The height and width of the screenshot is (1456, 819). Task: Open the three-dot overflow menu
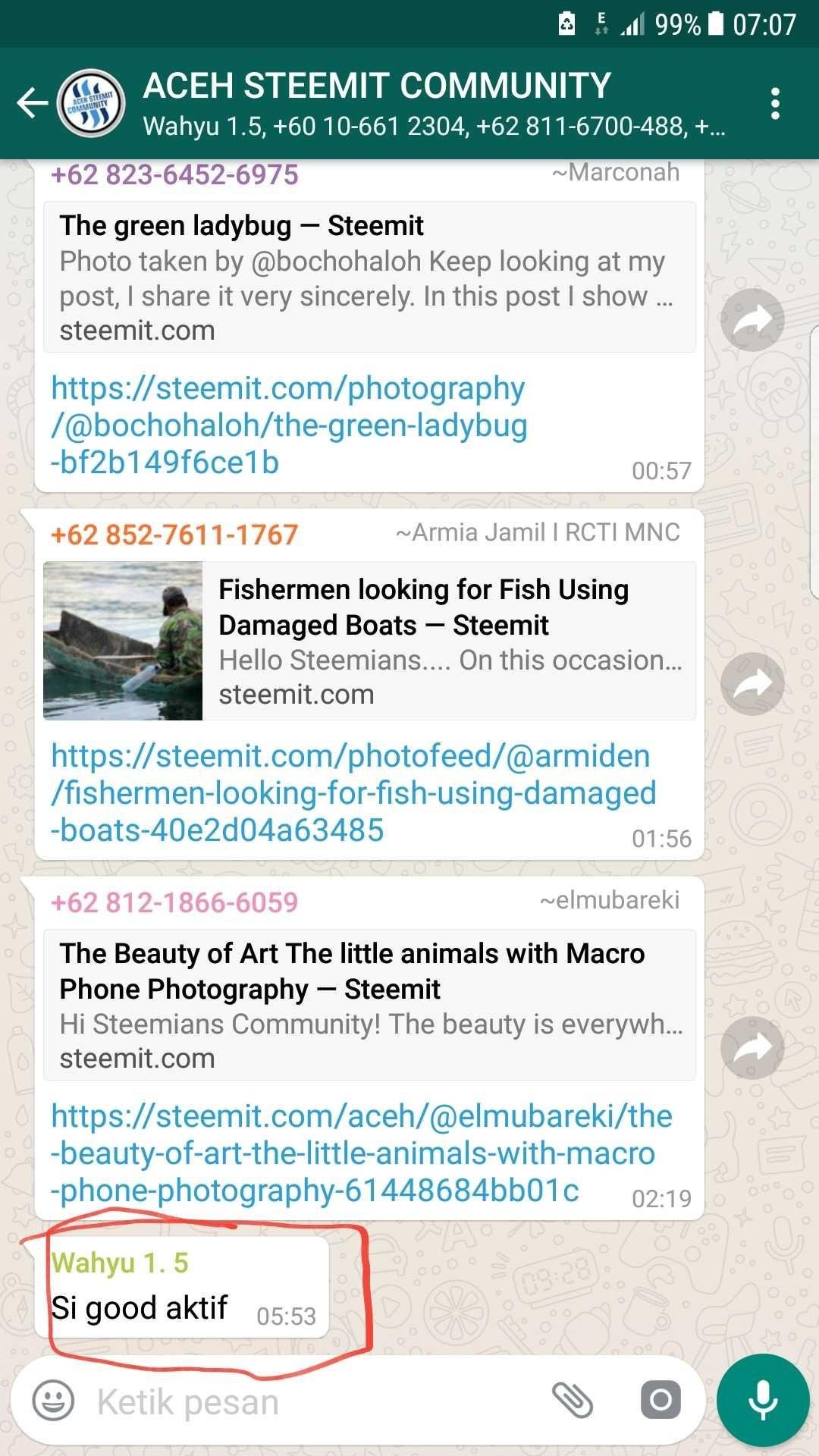coord(775,103)
